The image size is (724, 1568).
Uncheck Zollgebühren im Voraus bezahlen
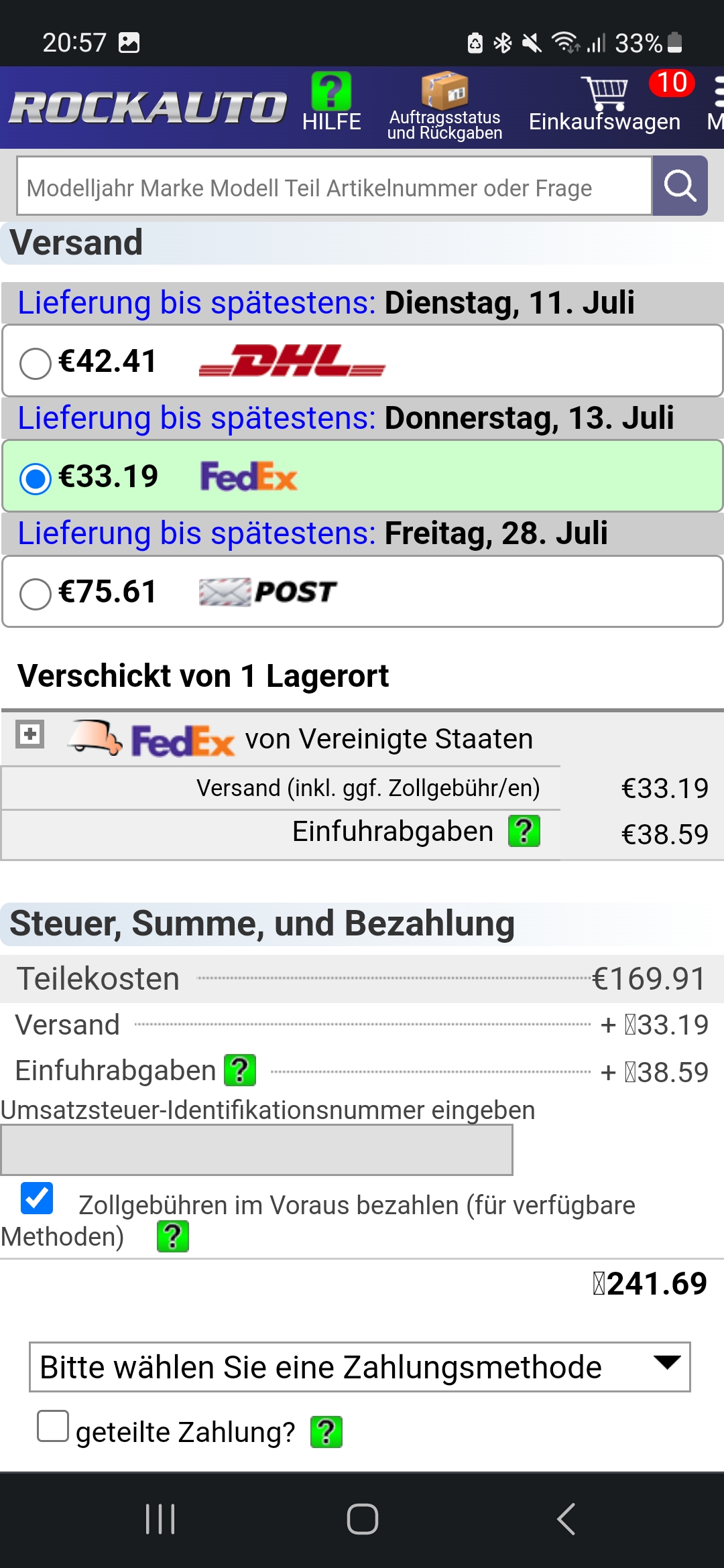[x=37, y=1199]
